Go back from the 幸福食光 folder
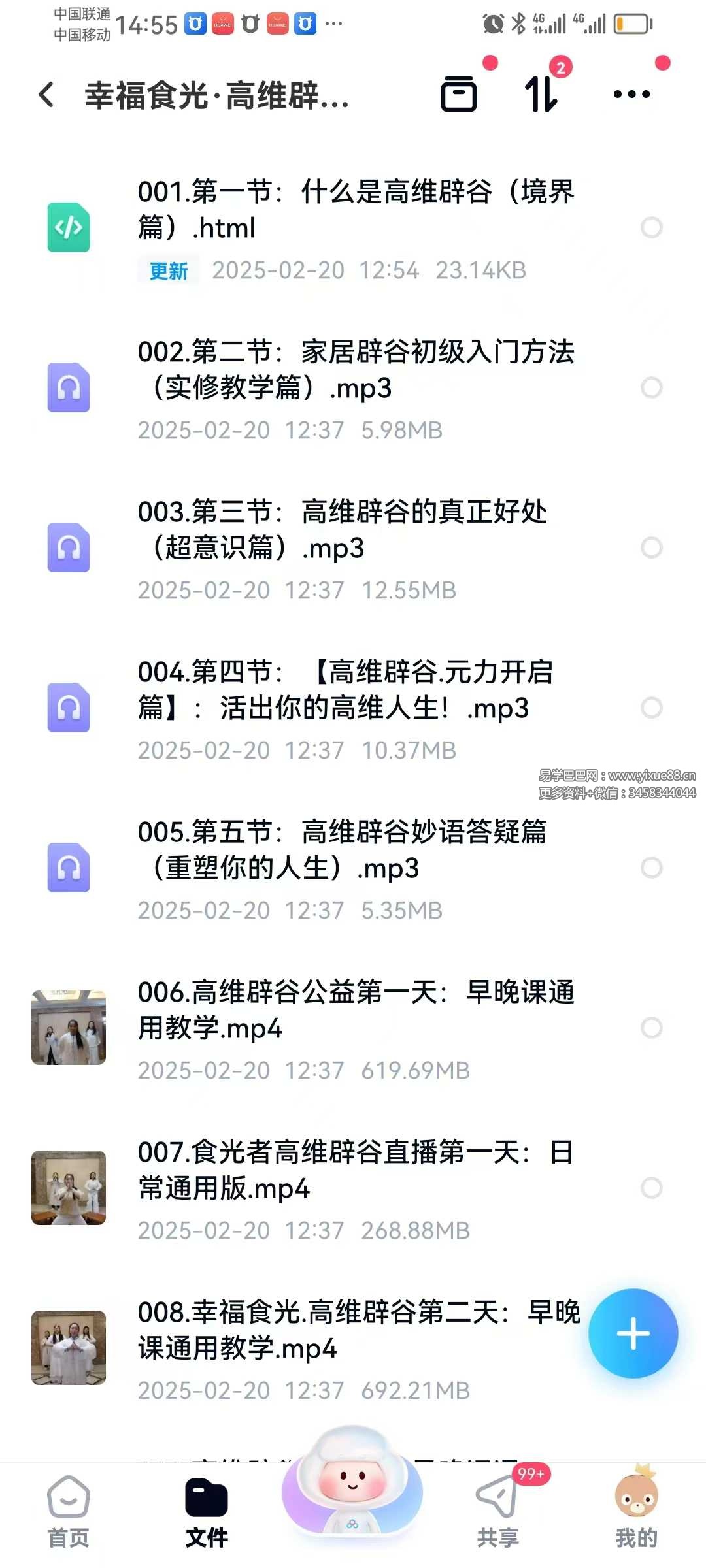706x1568 pixels. [46, 95]
